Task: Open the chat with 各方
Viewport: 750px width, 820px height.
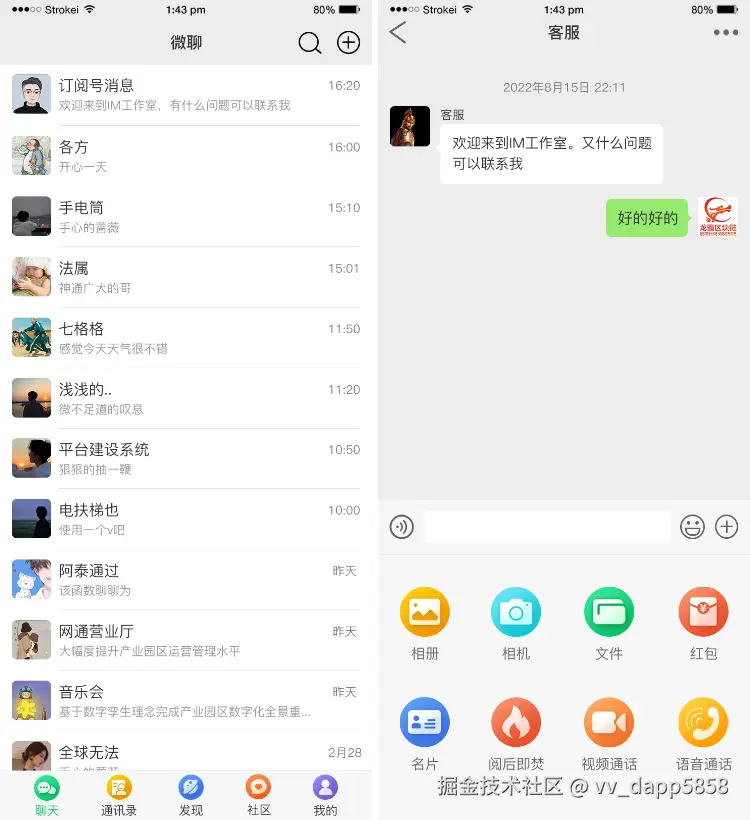Action: click(186, 156)
